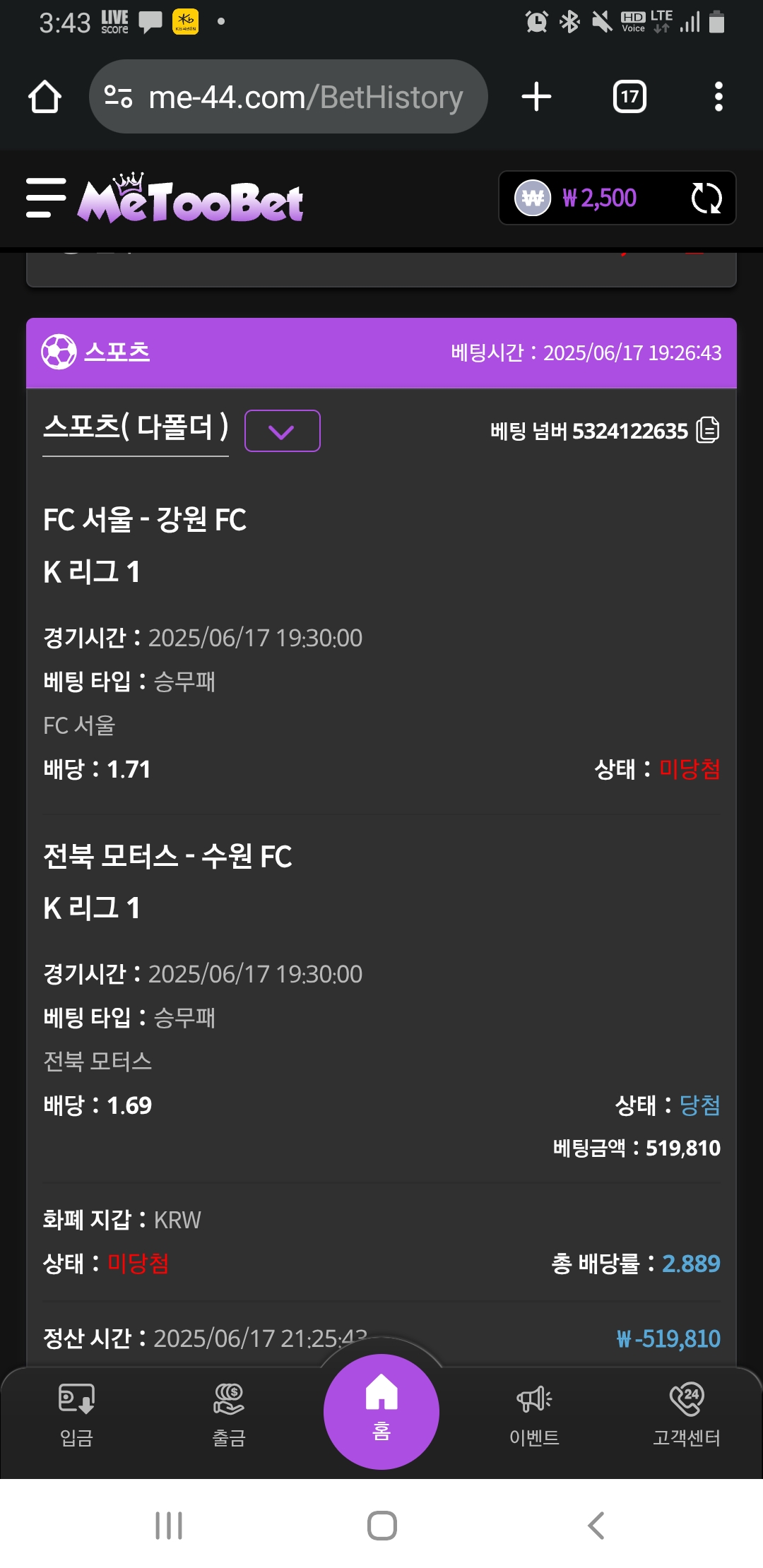
Task: Open the 입금 deposit tab
Action: coord(76,1415)
